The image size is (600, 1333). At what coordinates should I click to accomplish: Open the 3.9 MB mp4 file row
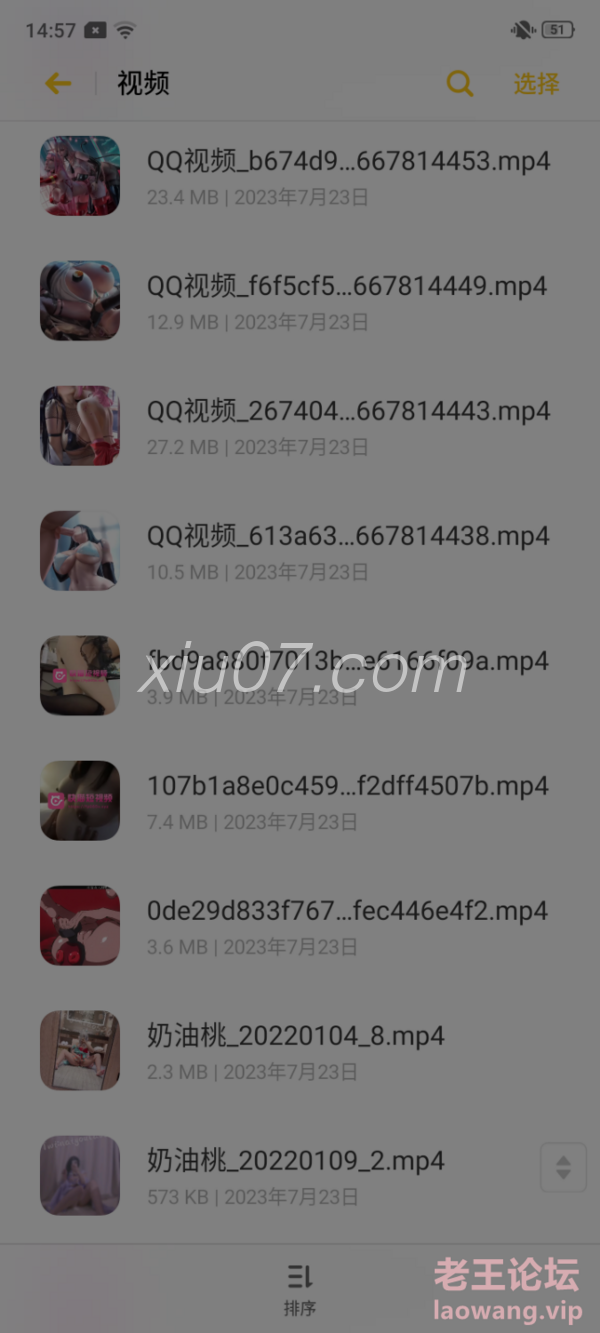click(300, 675)
